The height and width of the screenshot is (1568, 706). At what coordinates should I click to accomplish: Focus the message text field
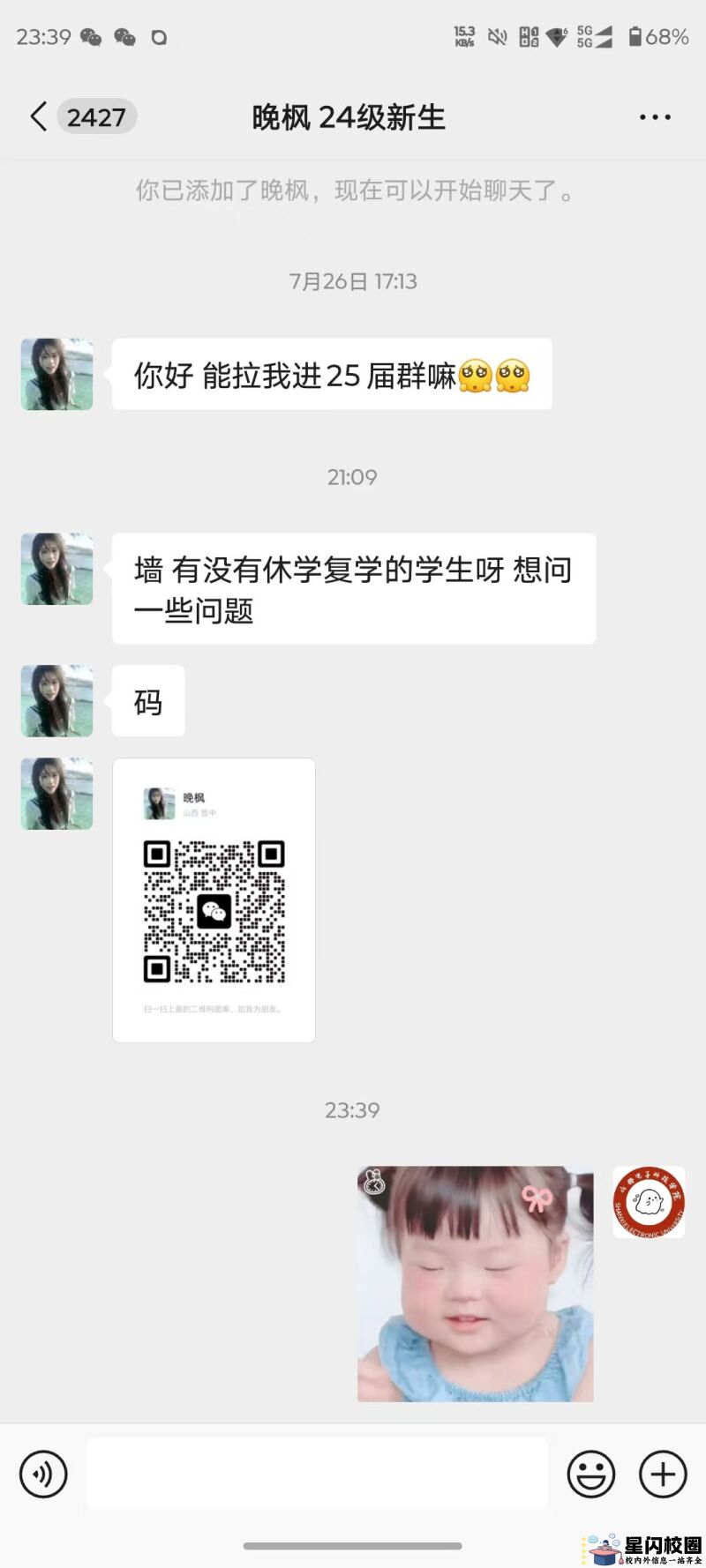point(317,1474)
